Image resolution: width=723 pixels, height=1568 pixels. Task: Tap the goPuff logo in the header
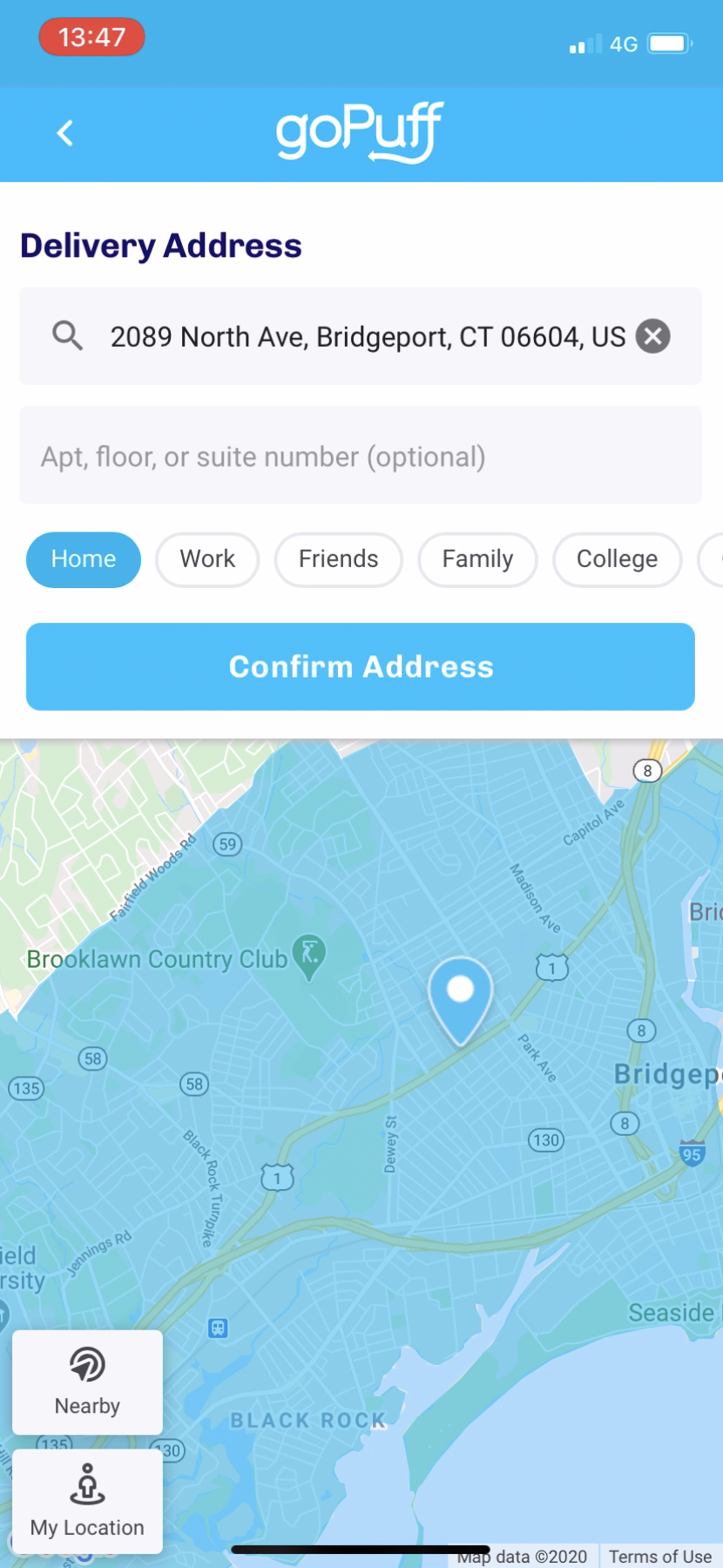point(360,132)
